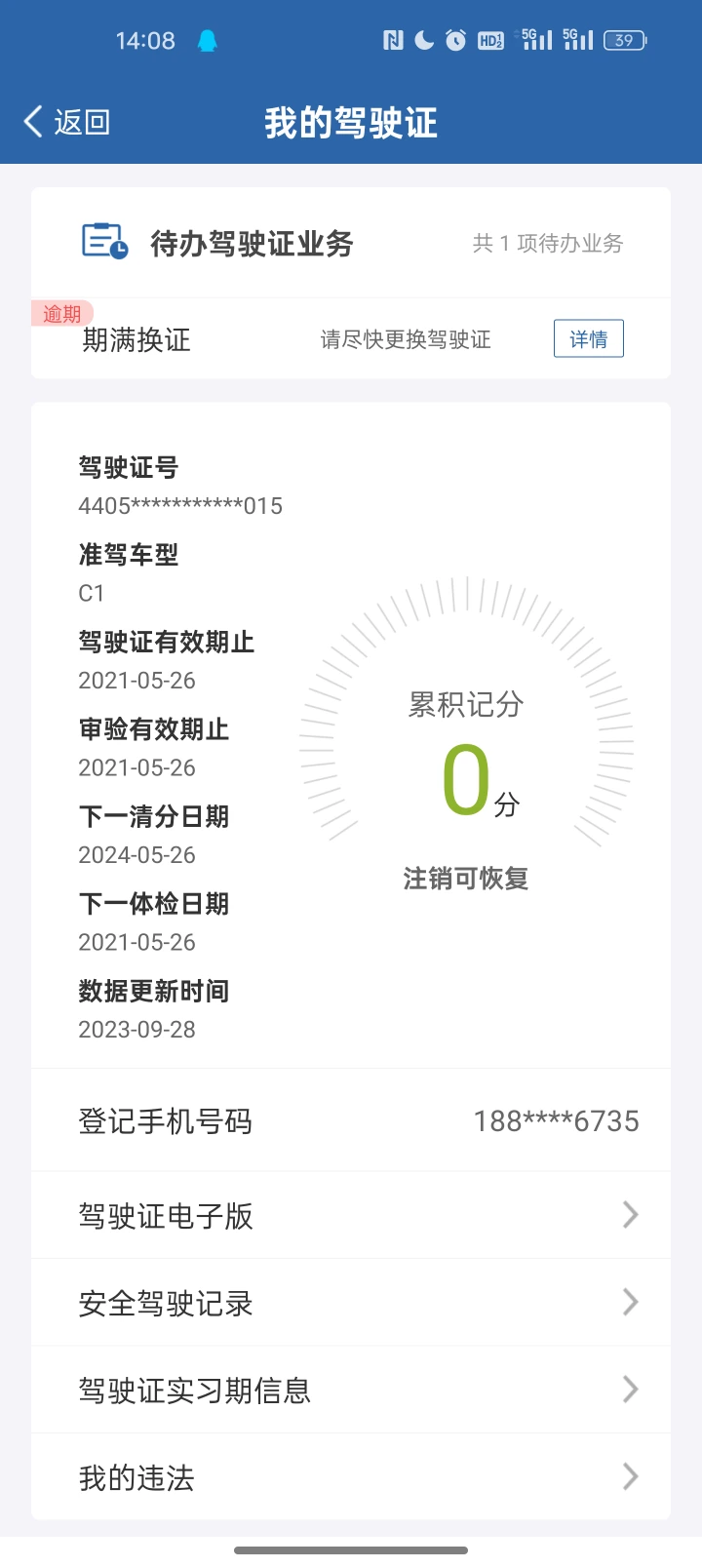Open the 驾驶证电子版 row
The width and height of the screenshot is (702, 1568).
tap(351, 1216)
